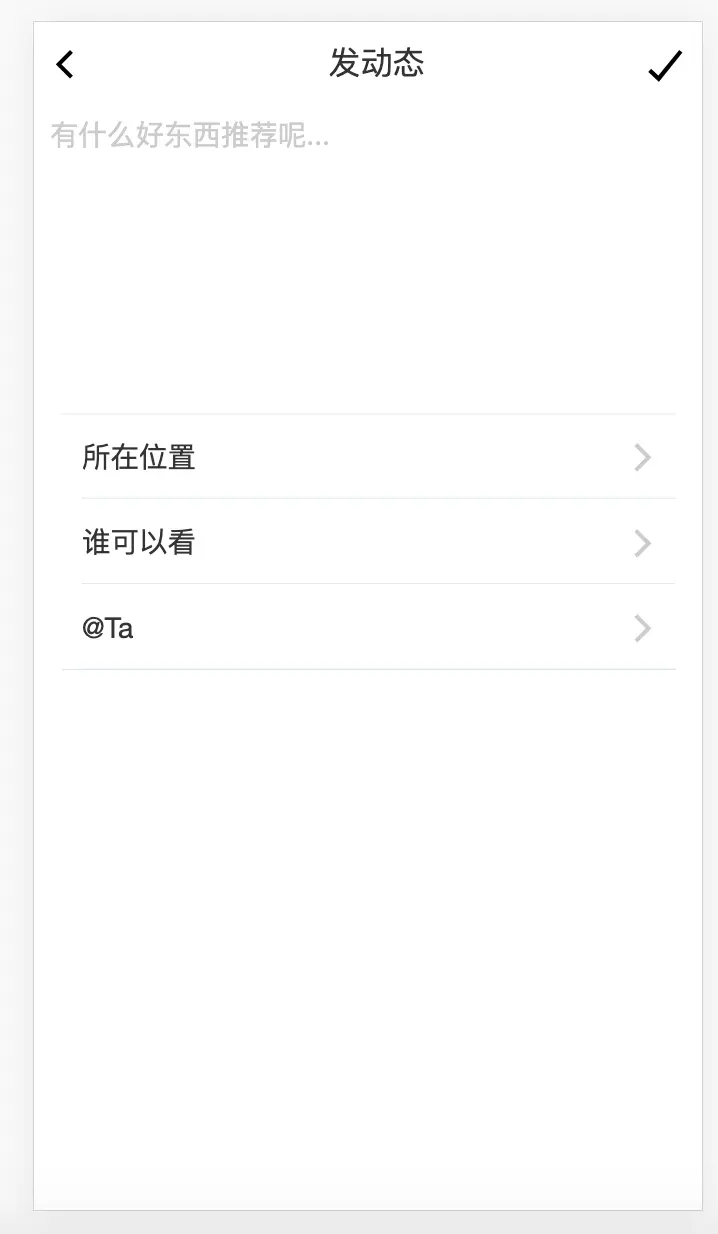The height and width of the screenshot is (1234, 718).
Task: Open the 所在位置 location row
Action: point(368,458)
